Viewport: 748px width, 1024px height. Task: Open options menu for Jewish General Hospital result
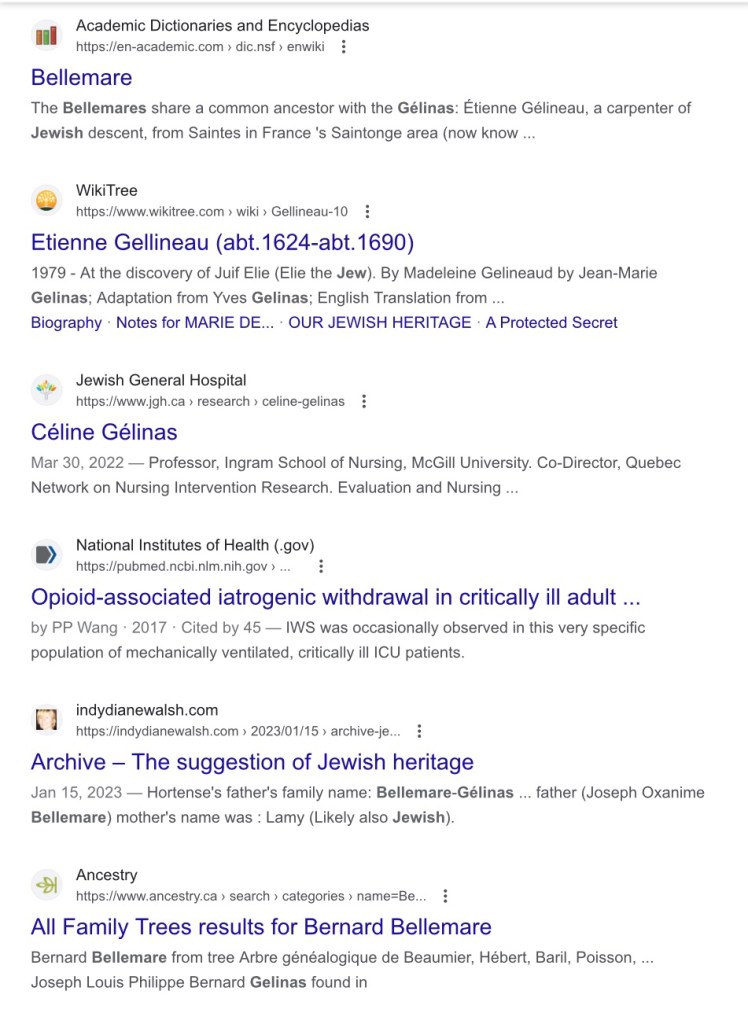364,401
